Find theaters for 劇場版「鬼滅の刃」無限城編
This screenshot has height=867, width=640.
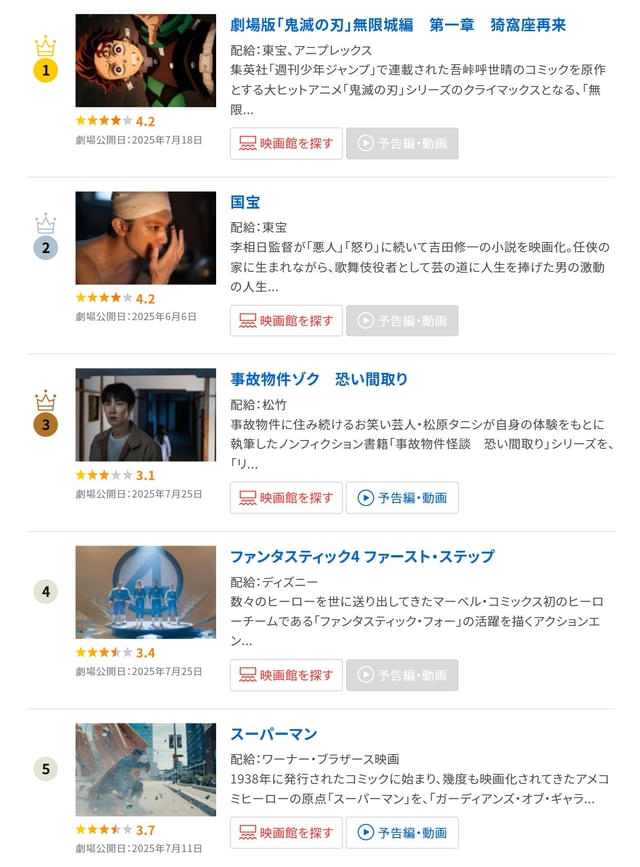(286, 143)
